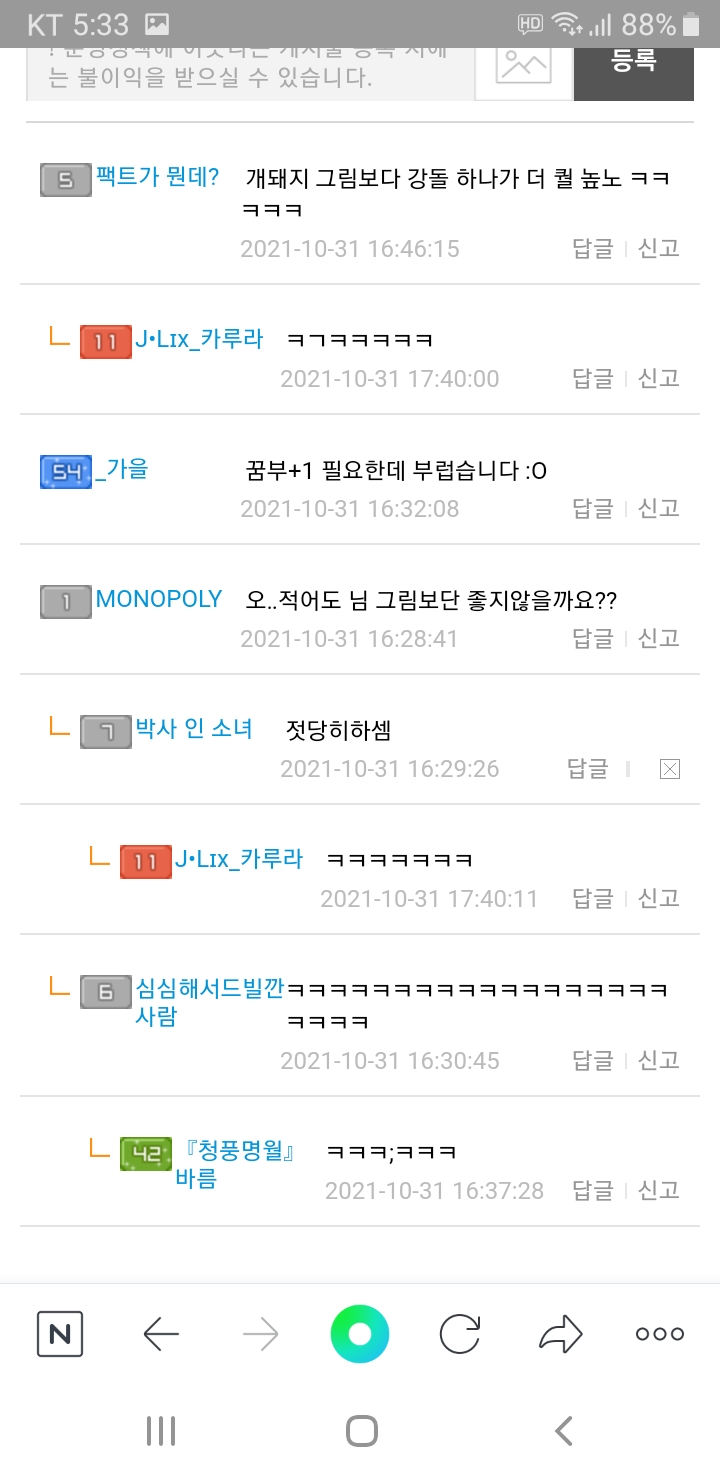Reload the current page
This screenshot has height=1480, width=720.
460,1333
